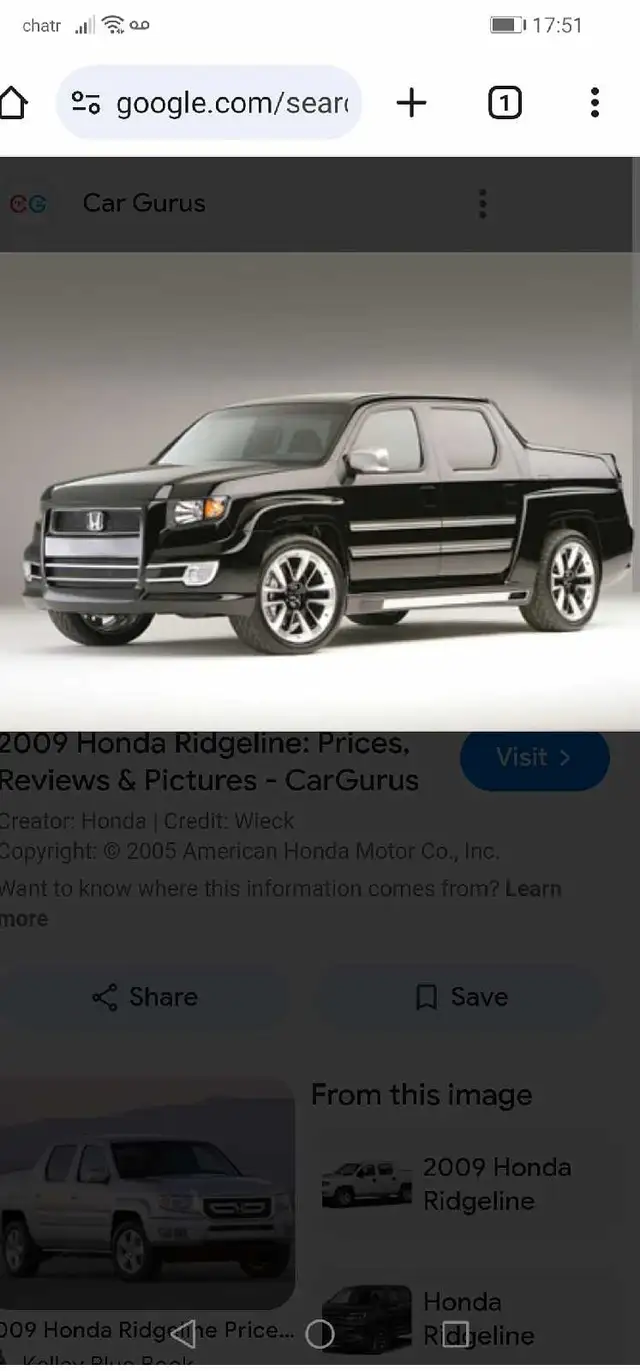
Task: Share this image
Action: click(x=145, y=996)
